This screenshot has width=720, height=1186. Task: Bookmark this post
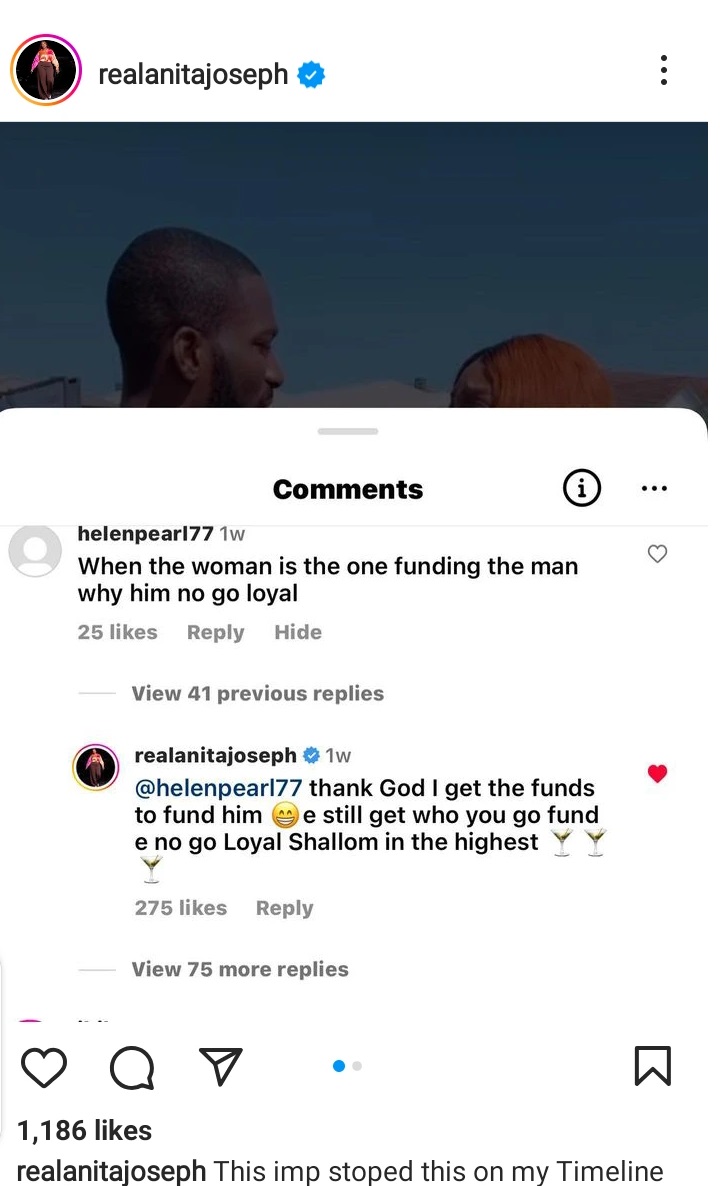[653, 1067]
